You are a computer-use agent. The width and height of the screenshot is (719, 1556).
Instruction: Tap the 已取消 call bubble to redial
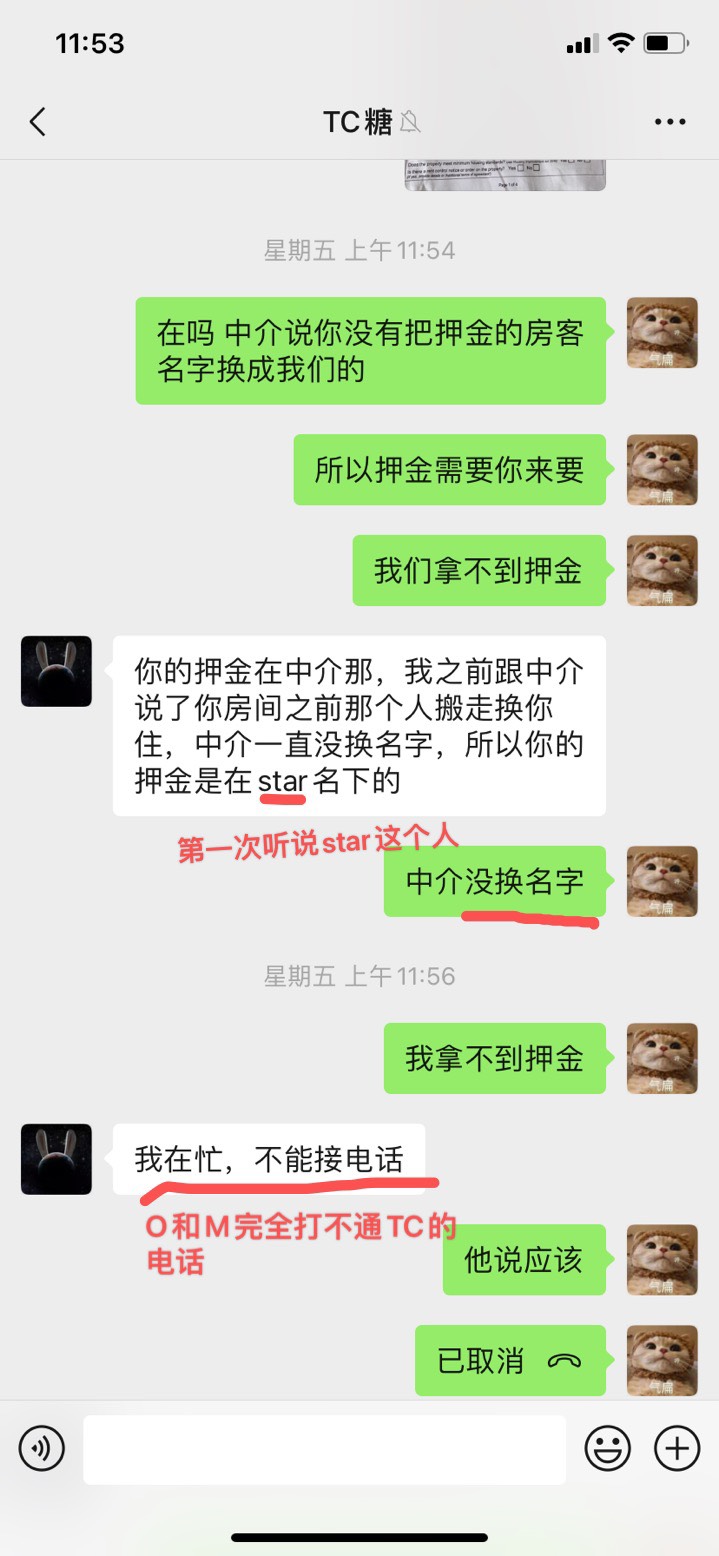[x=510, y=1360]
